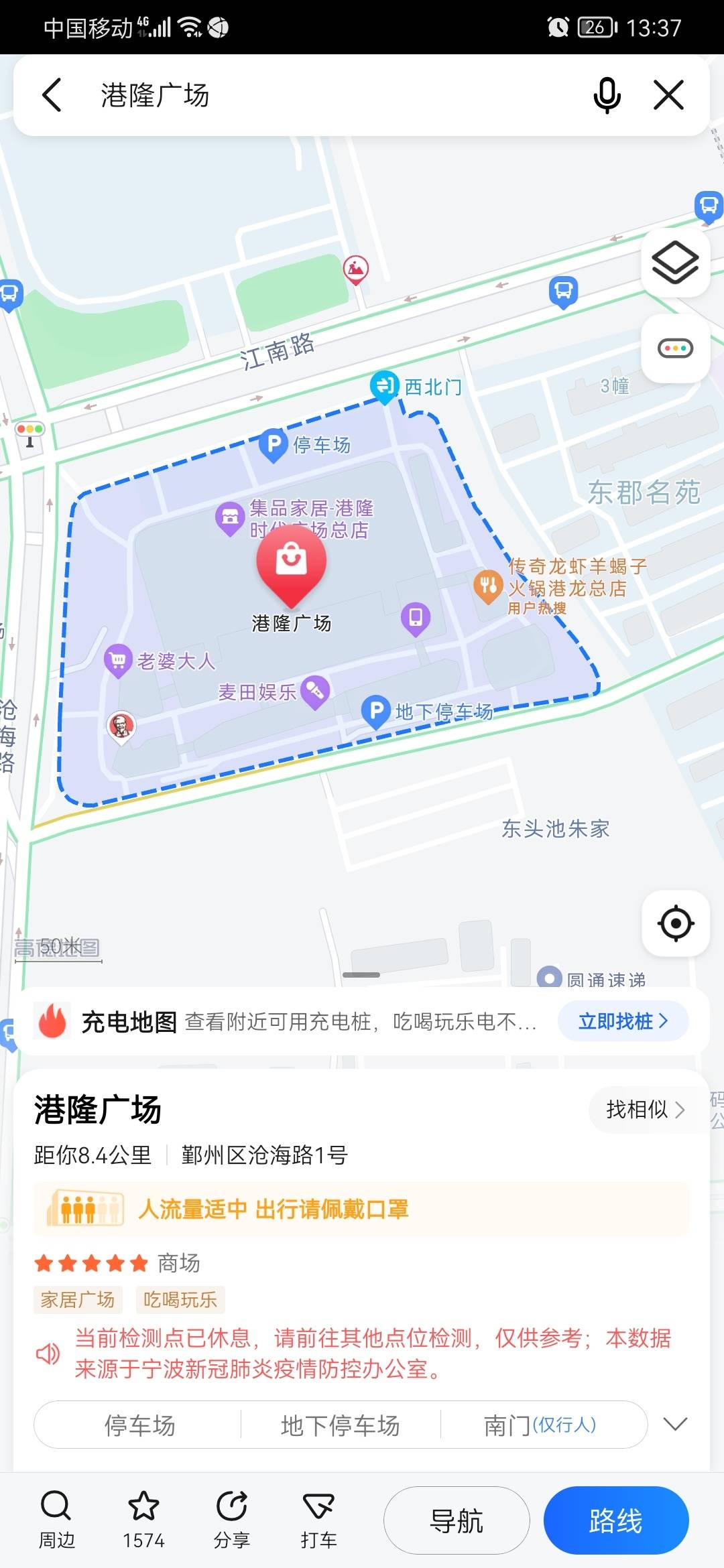Share this location via 分享

(x=231, y=1520)
